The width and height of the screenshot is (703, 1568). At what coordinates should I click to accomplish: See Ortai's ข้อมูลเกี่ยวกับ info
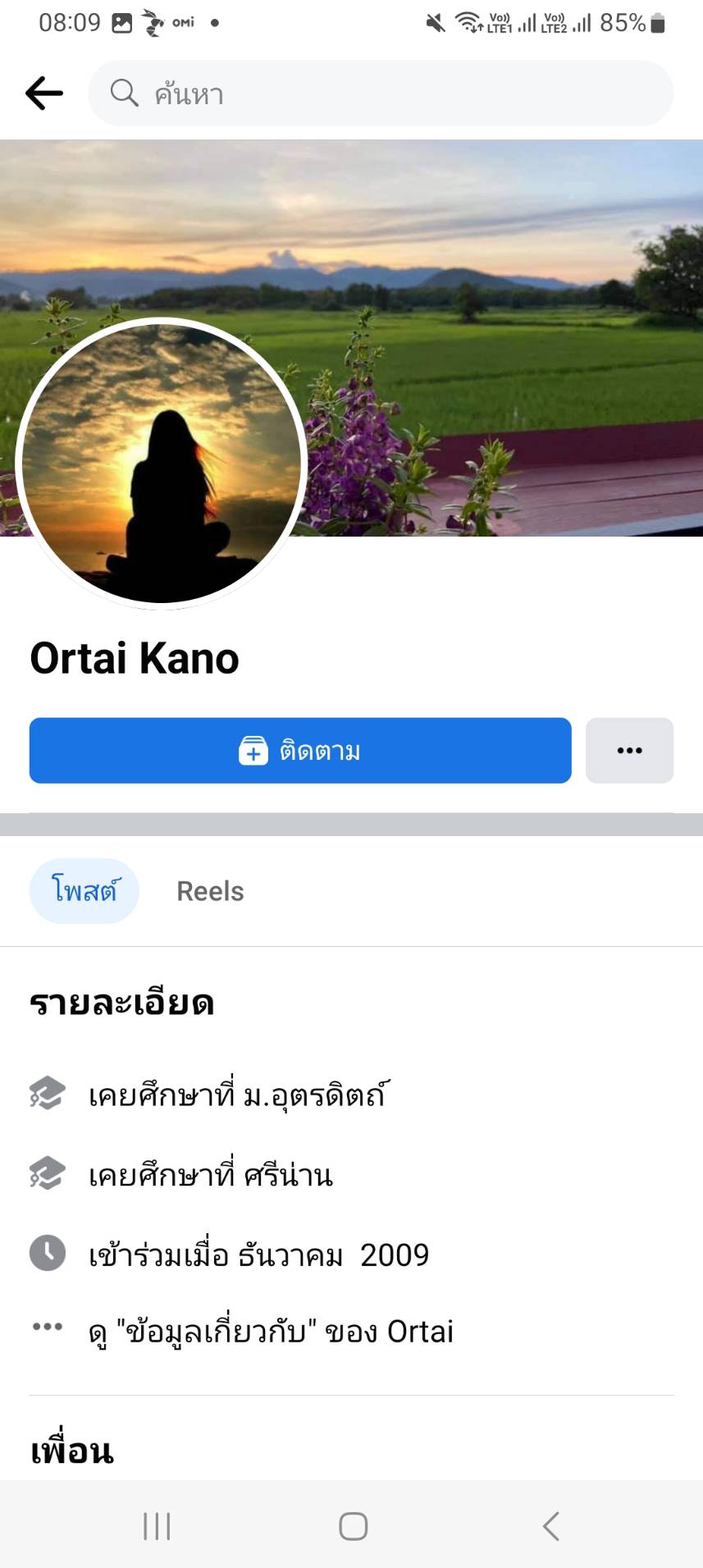271,1331
